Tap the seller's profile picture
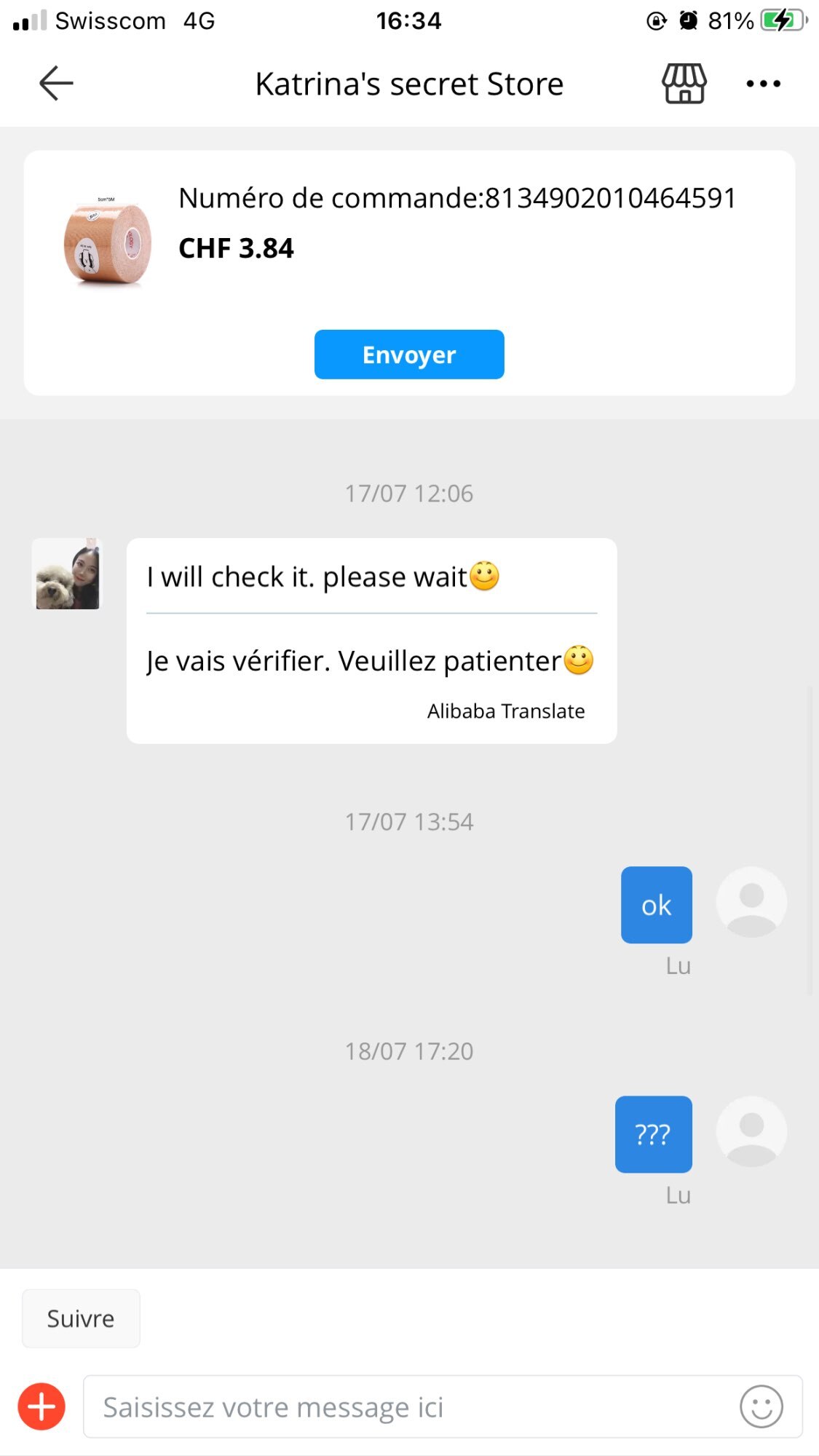Screen dimensions: 819x1456 pos(68,574)
